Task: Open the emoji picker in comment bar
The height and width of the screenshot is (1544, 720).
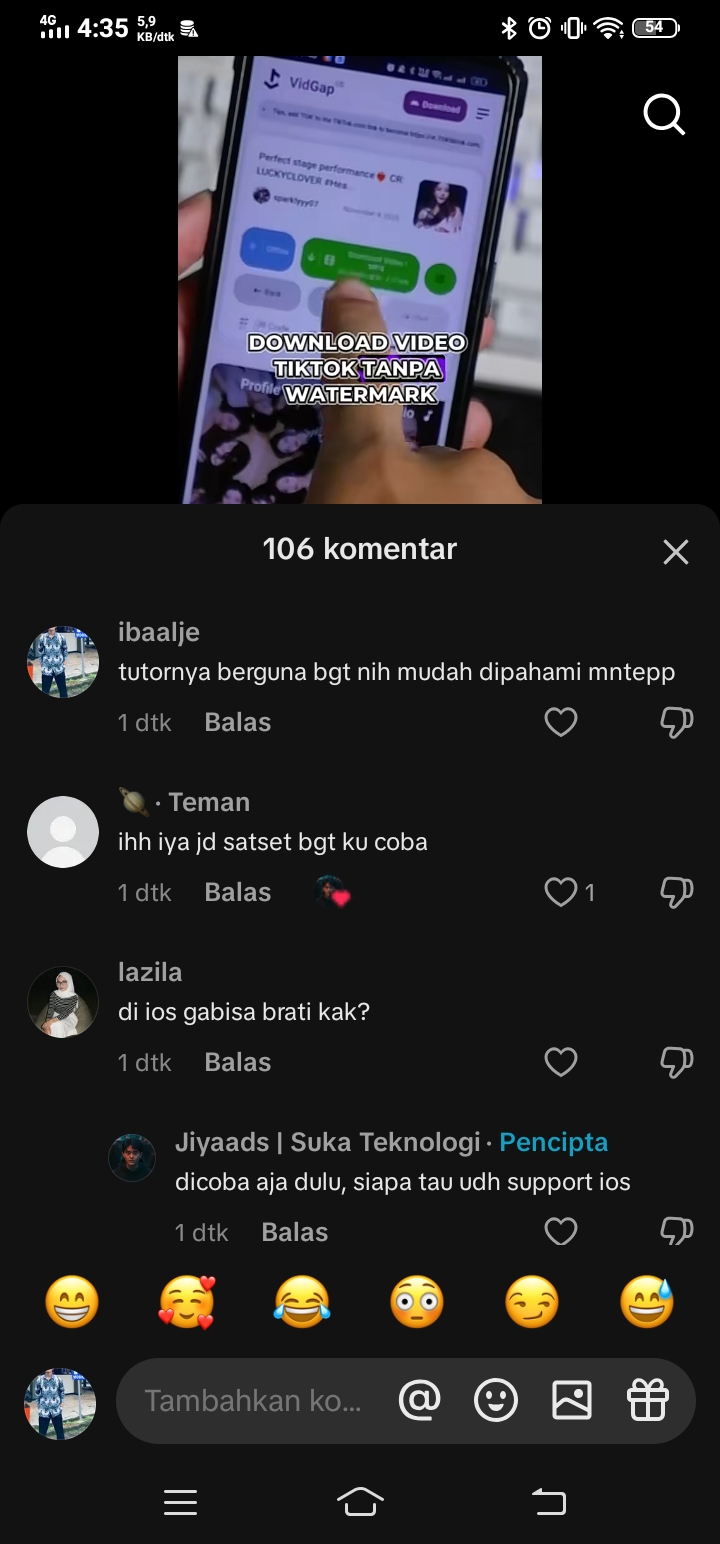Action: click(x=495, y=1401)
